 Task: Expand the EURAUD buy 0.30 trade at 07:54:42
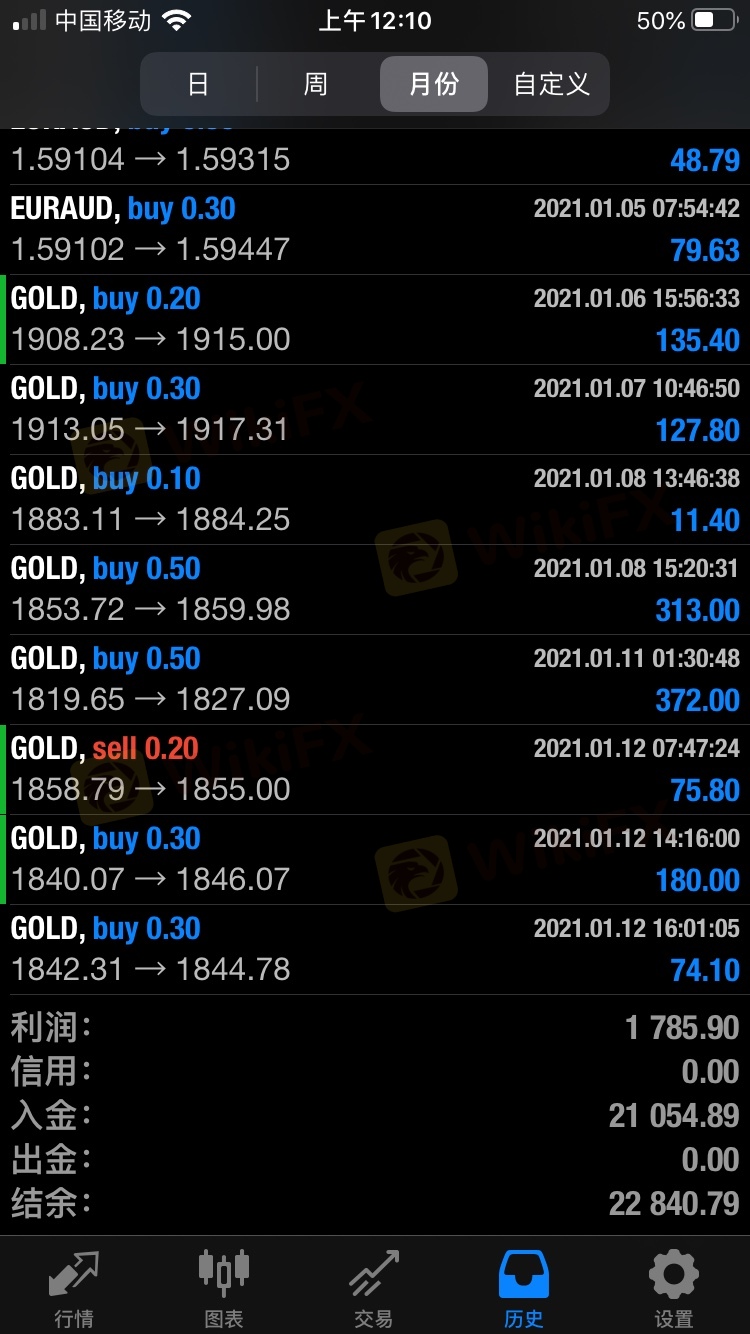tap(375, 229)
